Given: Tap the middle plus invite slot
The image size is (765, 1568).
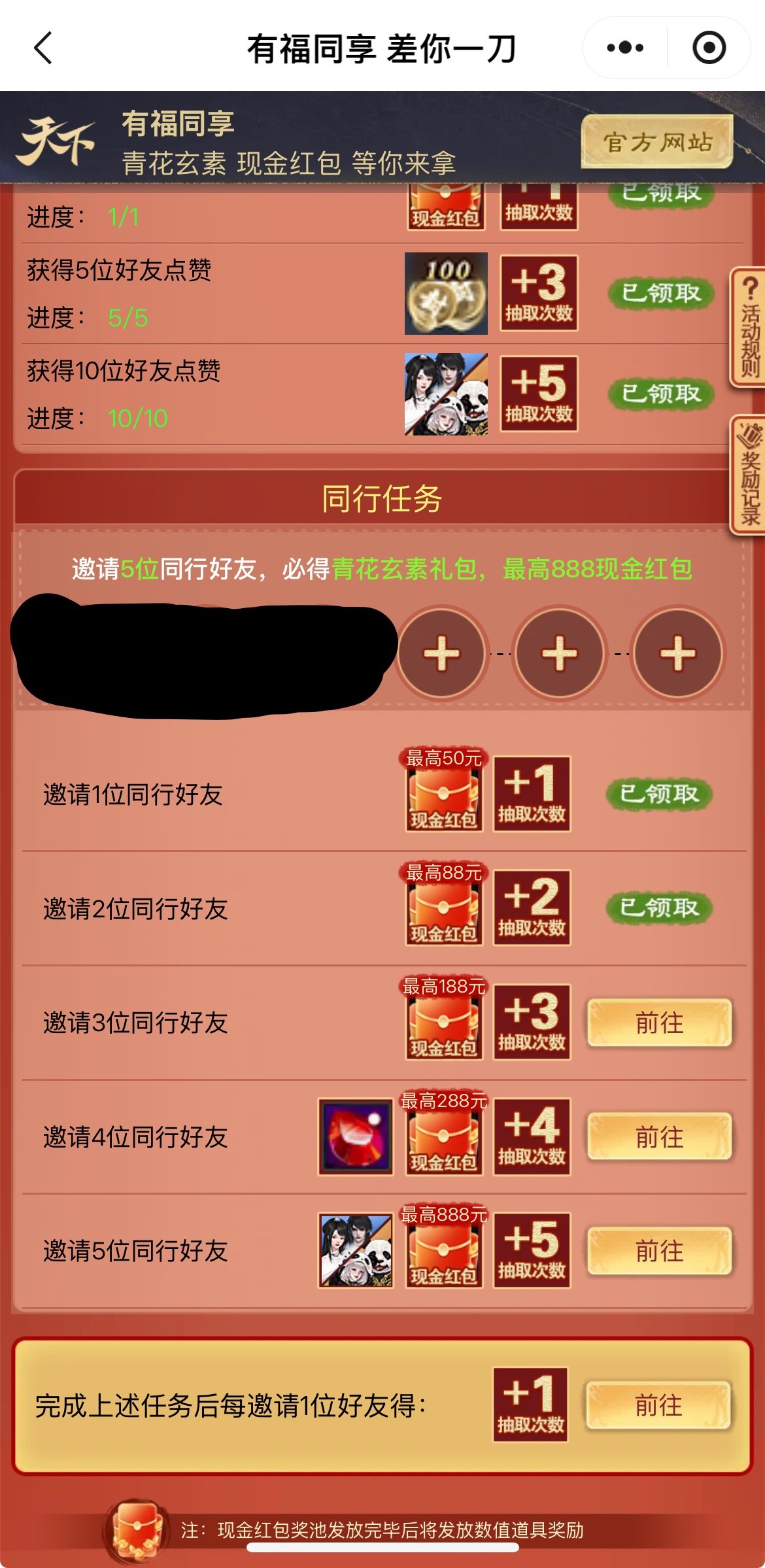Looking at the screenshot, I should [x=560, y=653].
